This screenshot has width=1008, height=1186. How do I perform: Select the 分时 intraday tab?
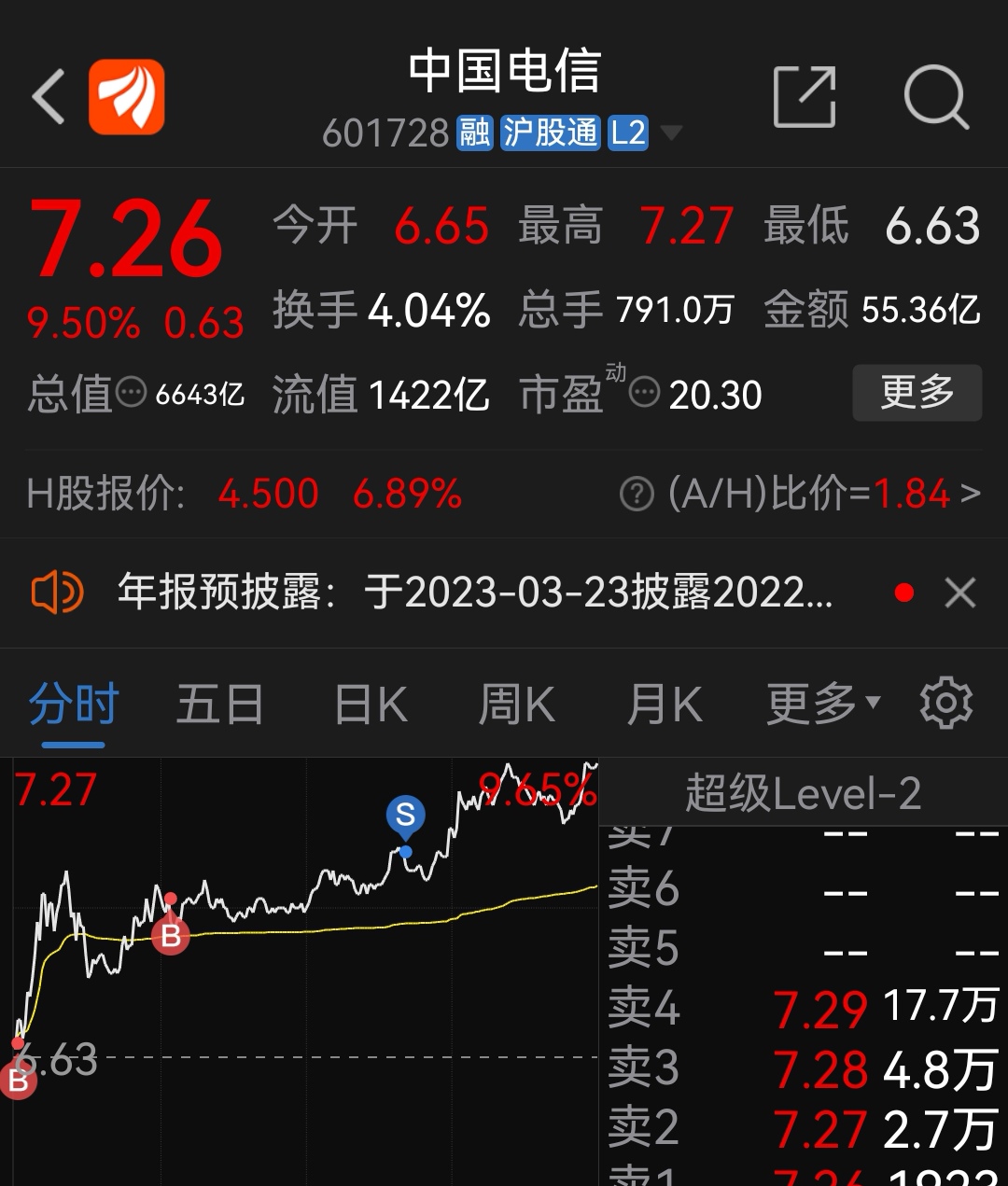click(x=73, y=705)
